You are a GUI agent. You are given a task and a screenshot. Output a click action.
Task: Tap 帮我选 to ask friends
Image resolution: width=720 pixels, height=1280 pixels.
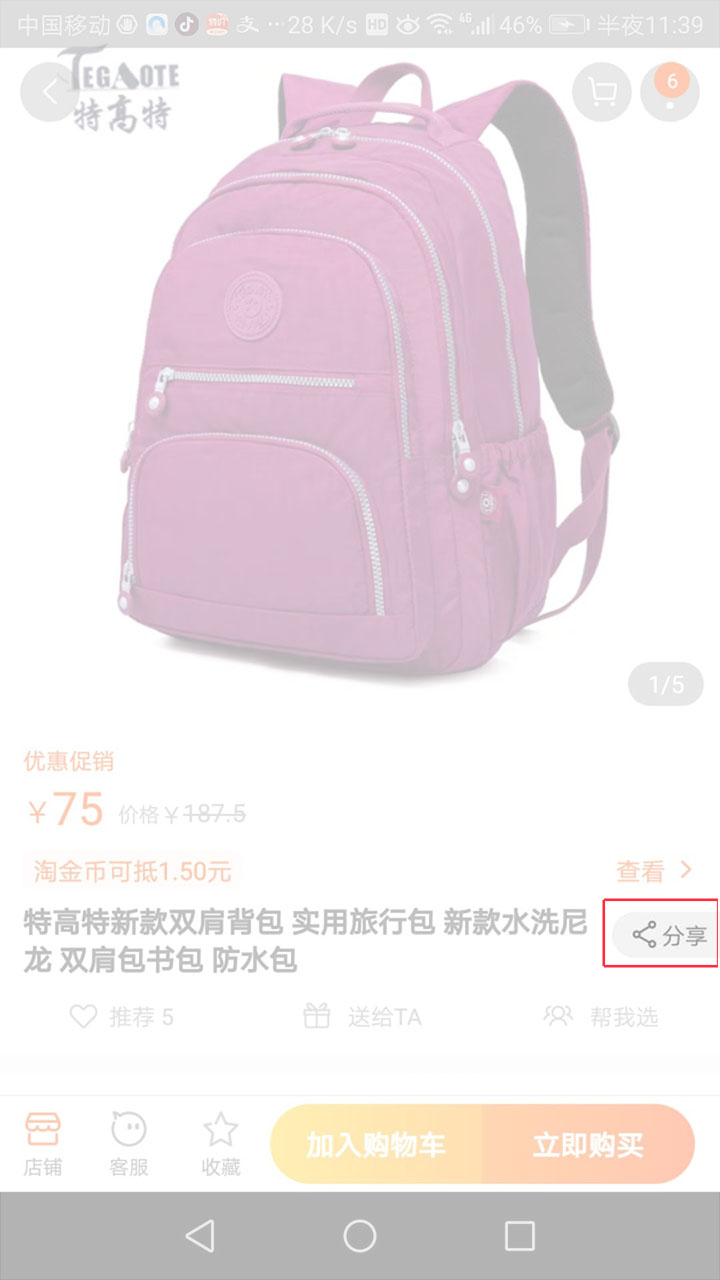[x=601, y=1017]
